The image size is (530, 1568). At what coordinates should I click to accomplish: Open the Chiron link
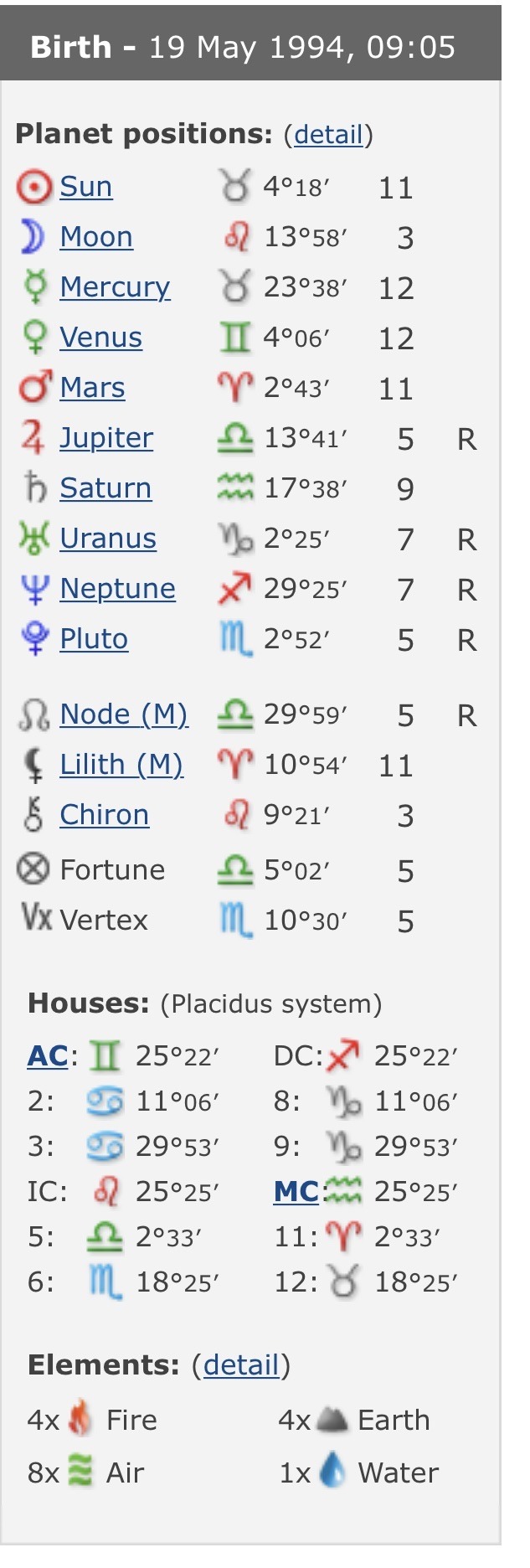pos(104,815)
